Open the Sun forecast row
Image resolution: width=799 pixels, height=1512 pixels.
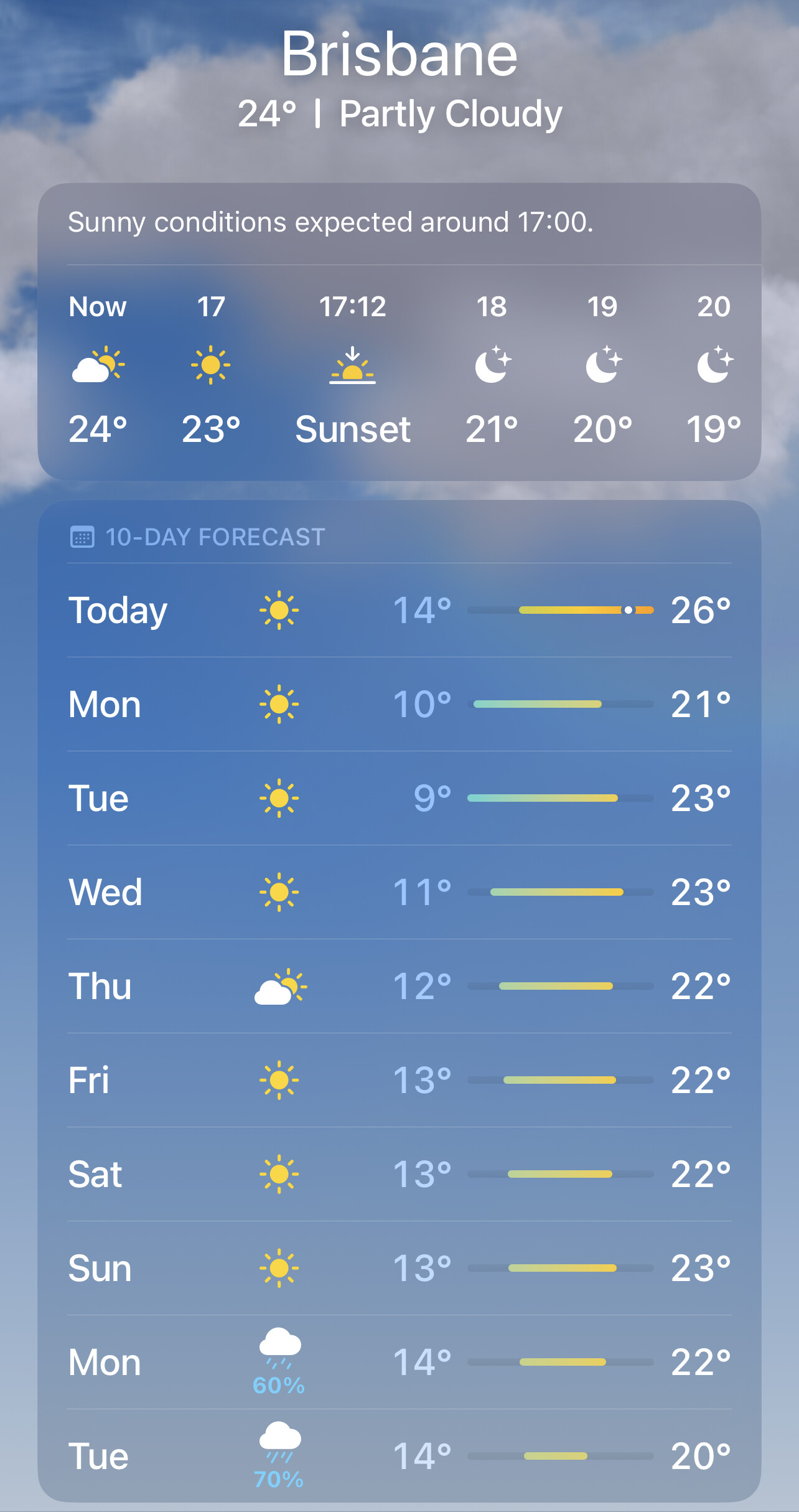click(x=399, y=1268)
